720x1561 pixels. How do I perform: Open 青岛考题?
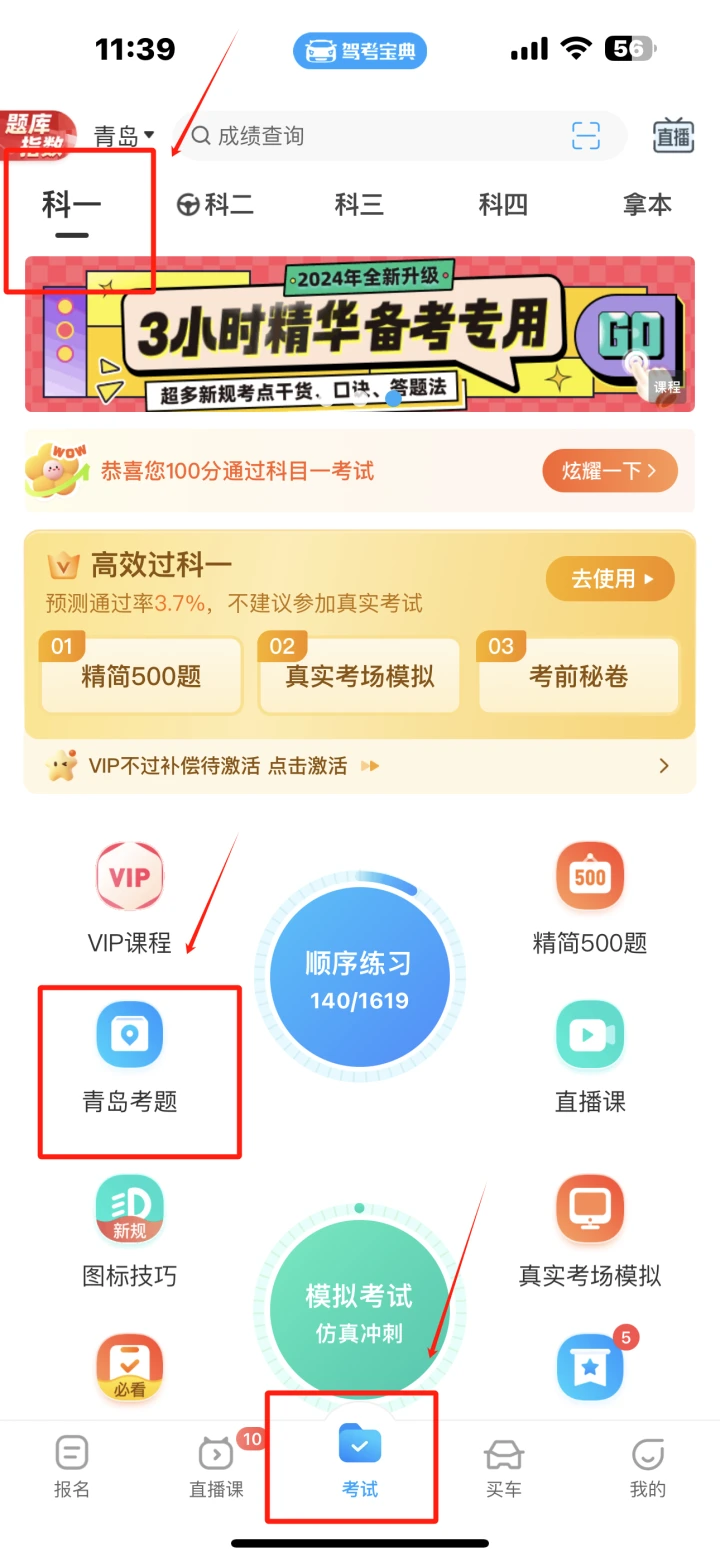point(130,1058)
